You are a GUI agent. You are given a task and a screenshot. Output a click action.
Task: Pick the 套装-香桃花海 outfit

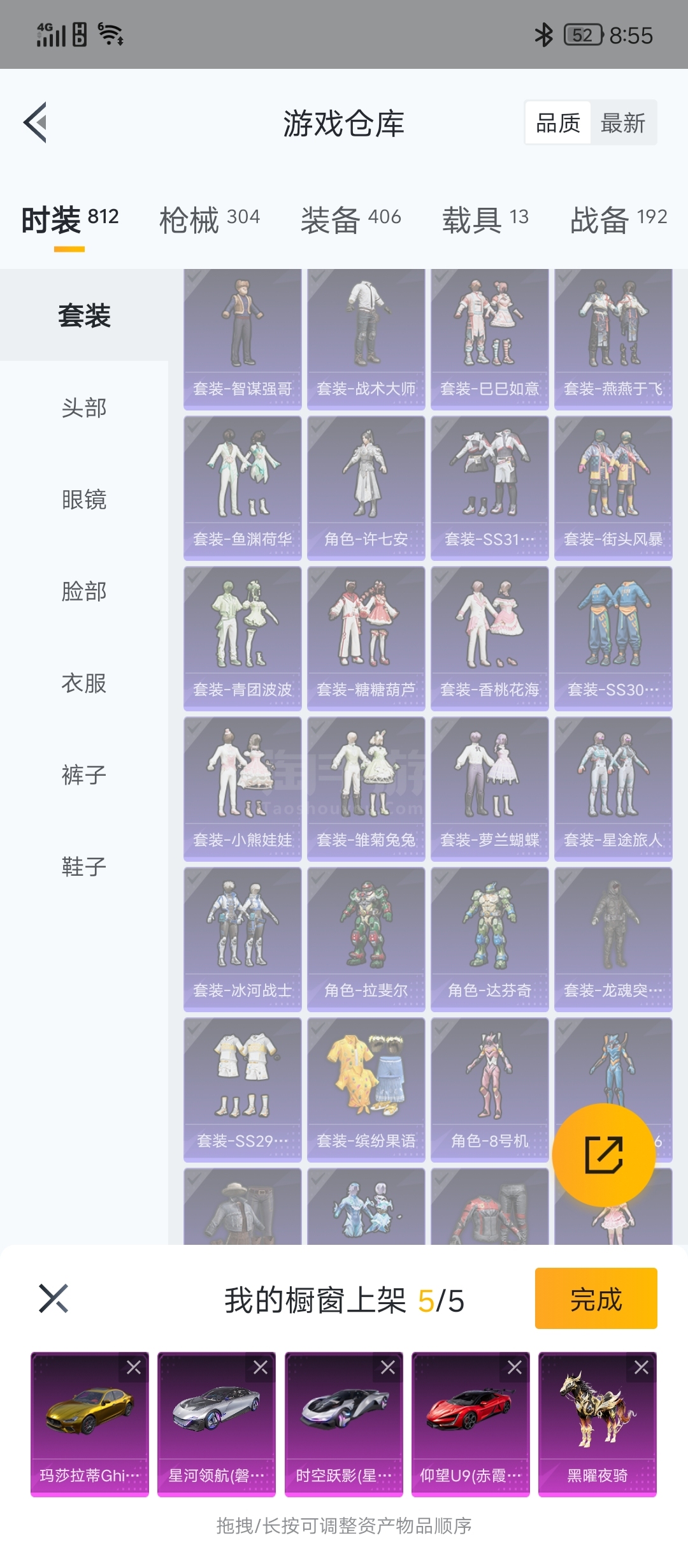click(490, 639)
